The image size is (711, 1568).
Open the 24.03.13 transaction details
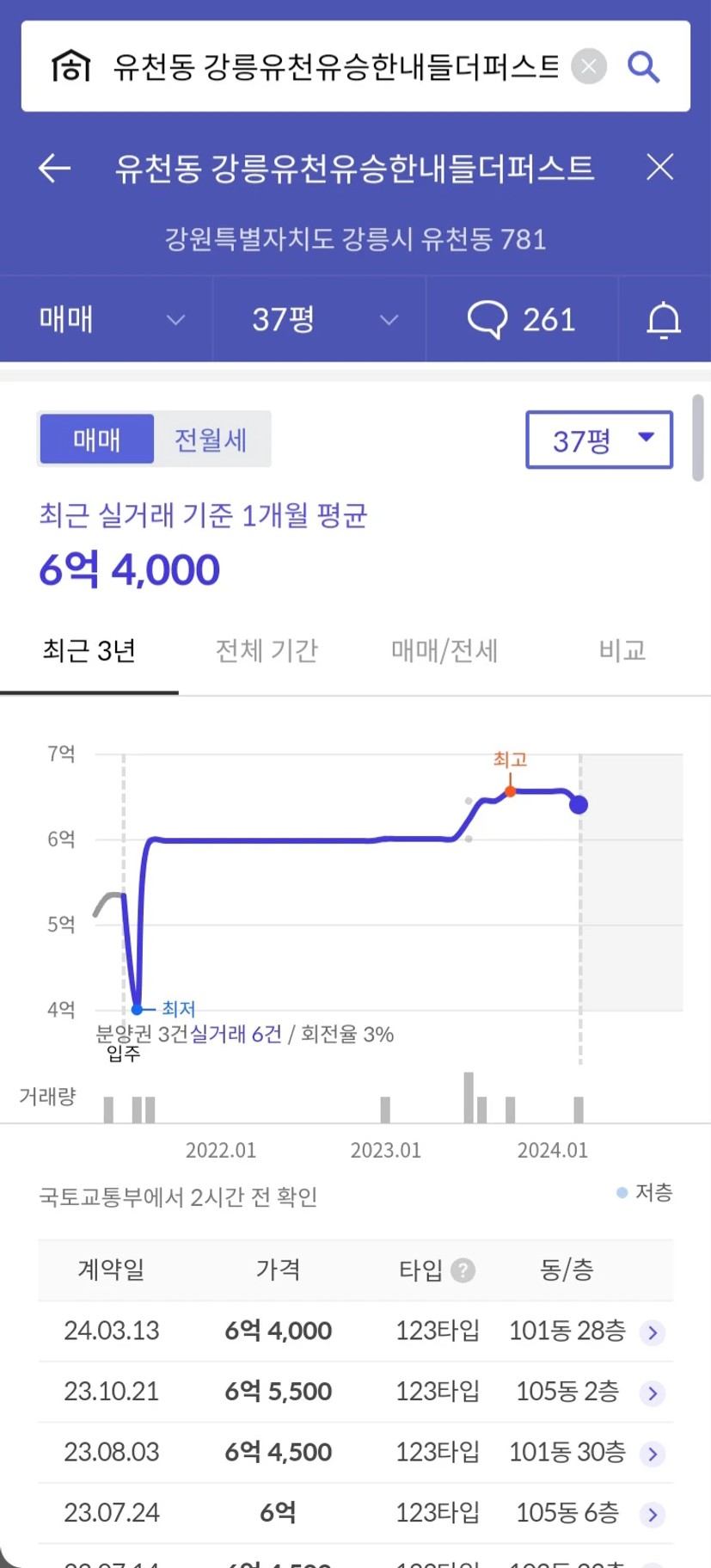pyautogui.click(x=355, y=1331)
